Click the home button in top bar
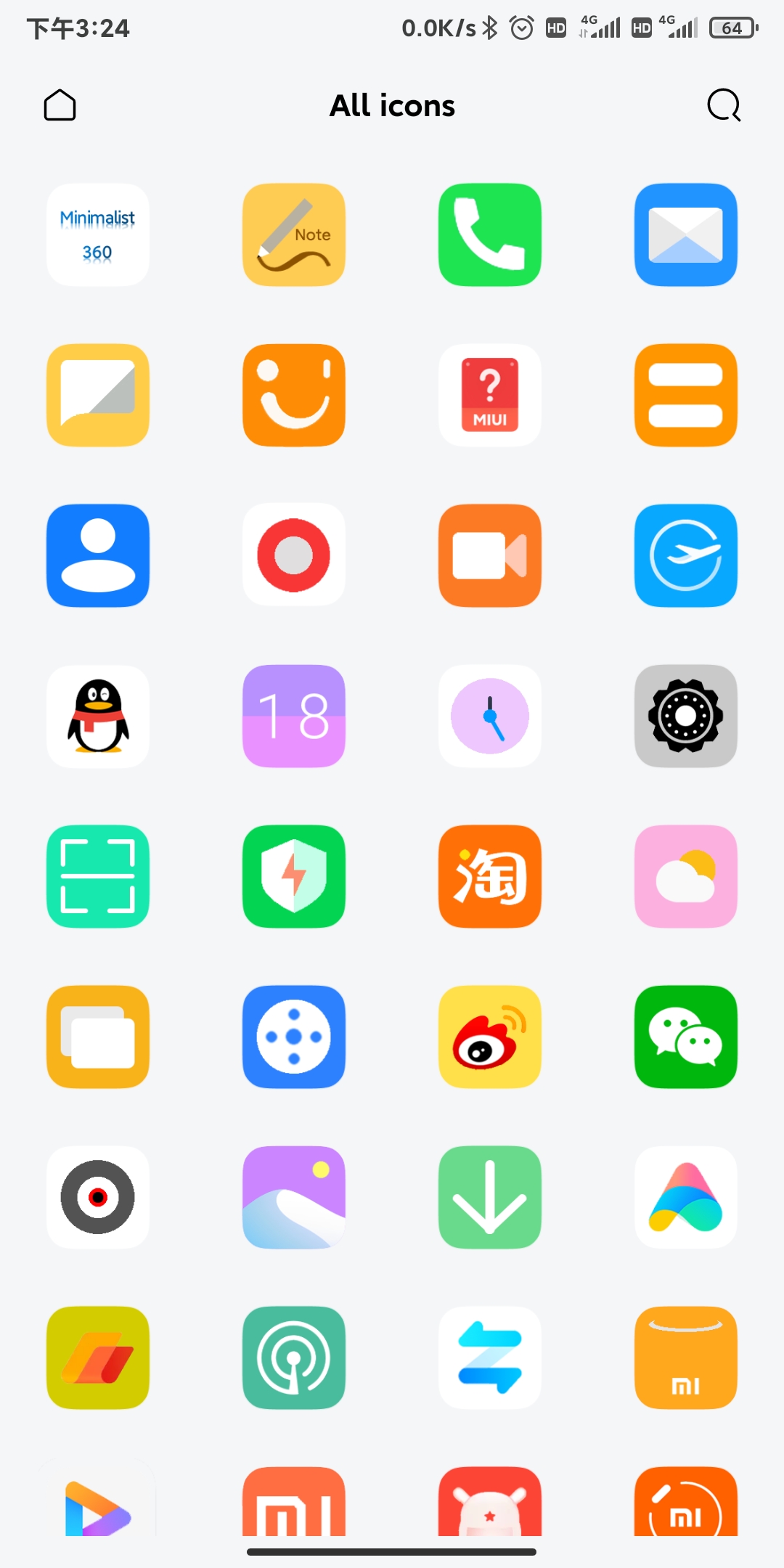 point(60,105)
